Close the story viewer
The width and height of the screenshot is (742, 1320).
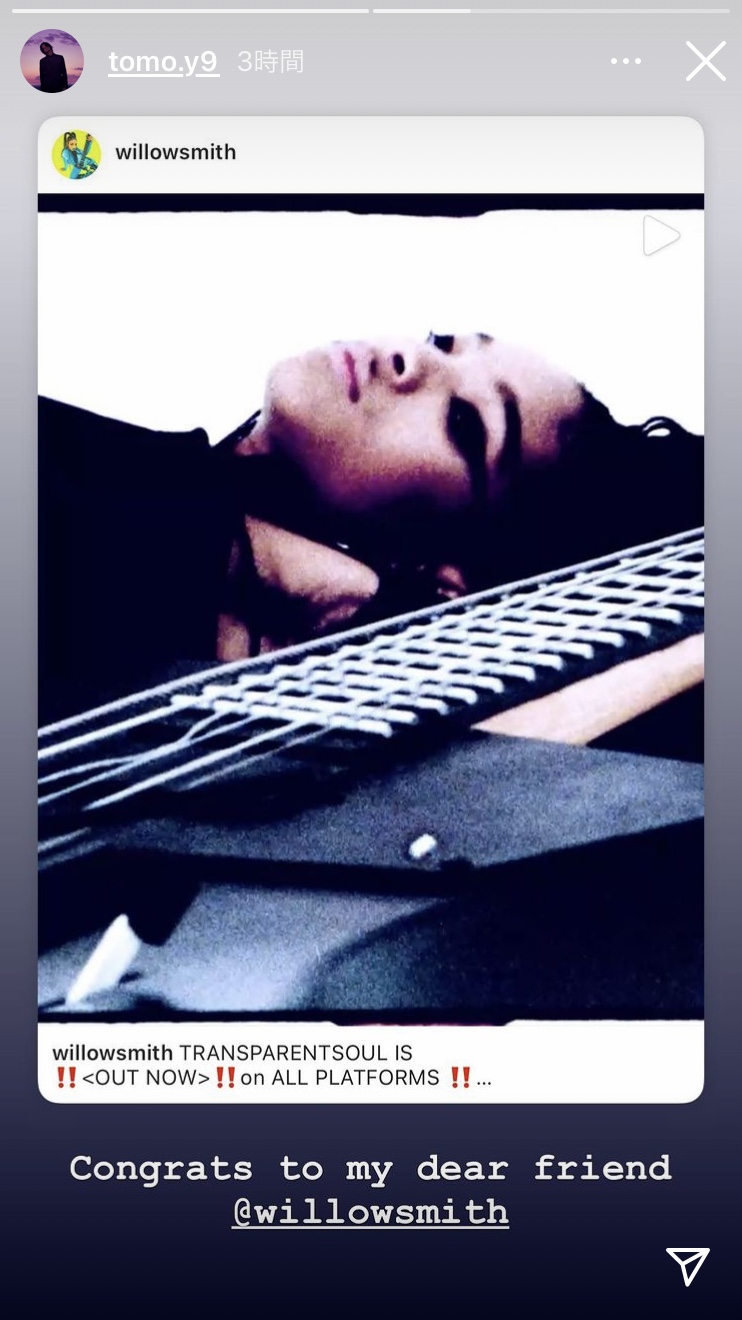(705, 62)
